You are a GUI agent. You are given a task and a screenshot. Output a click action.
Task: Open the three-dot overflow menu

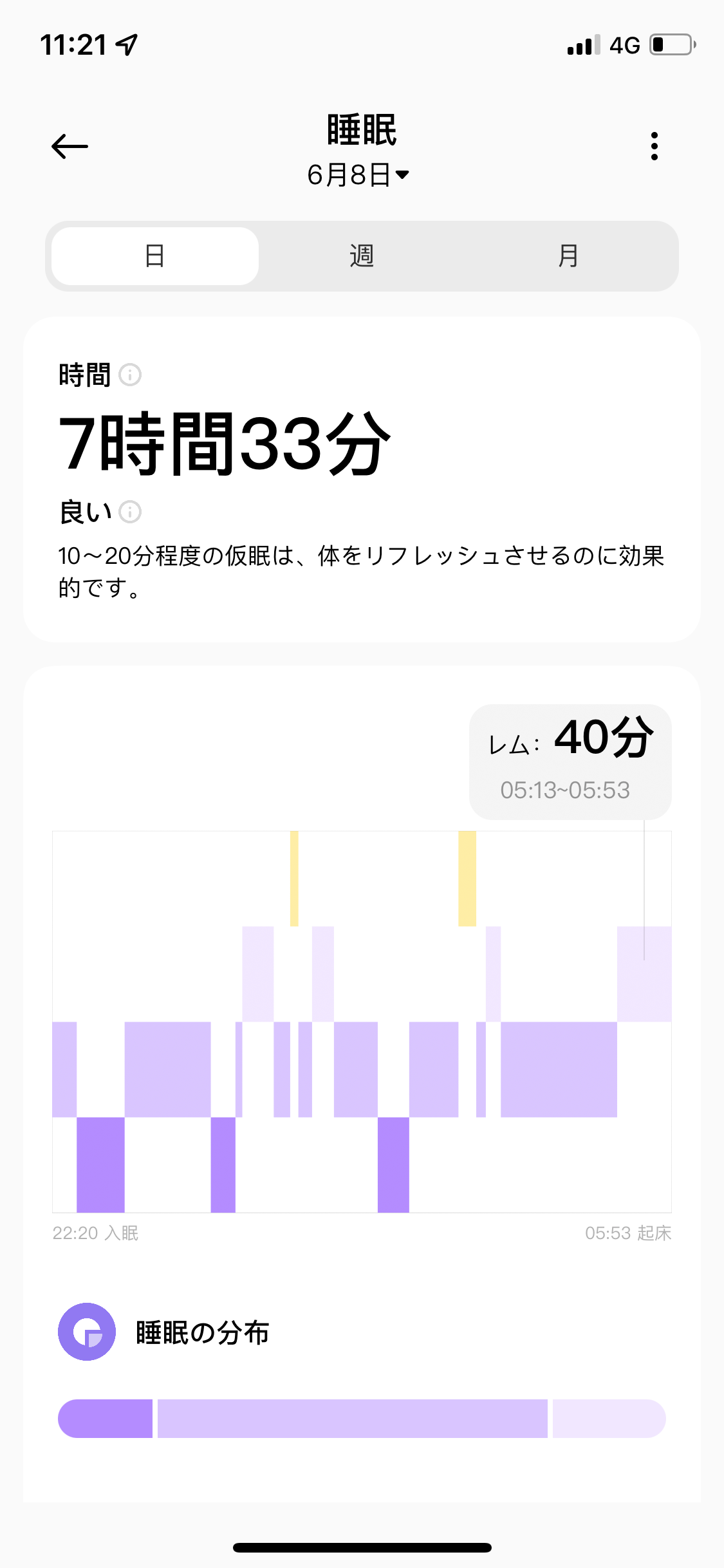click(654, 146)
